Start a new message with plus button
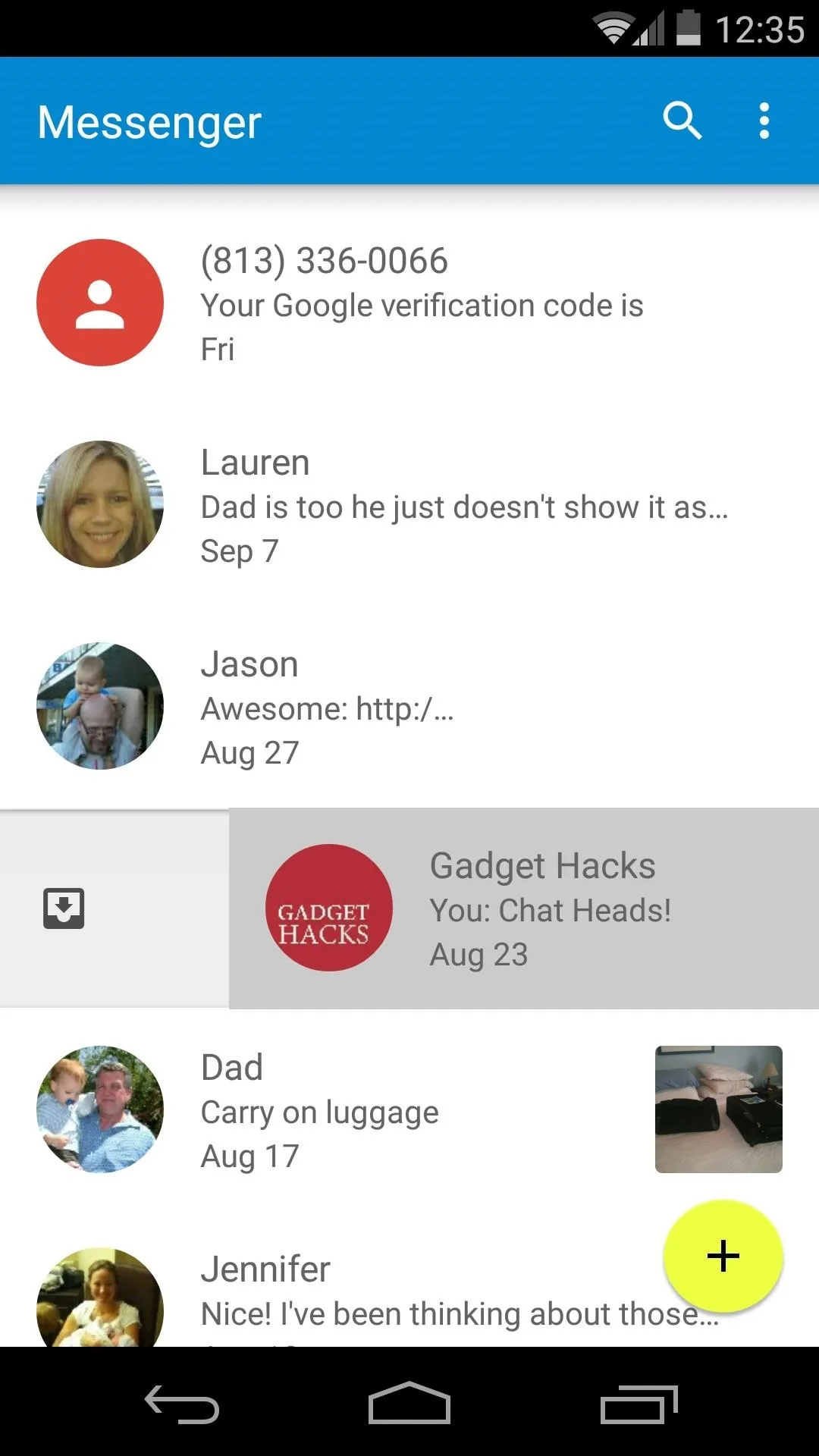Screen dimensions: 819x1456 [x=723, y=1256]
